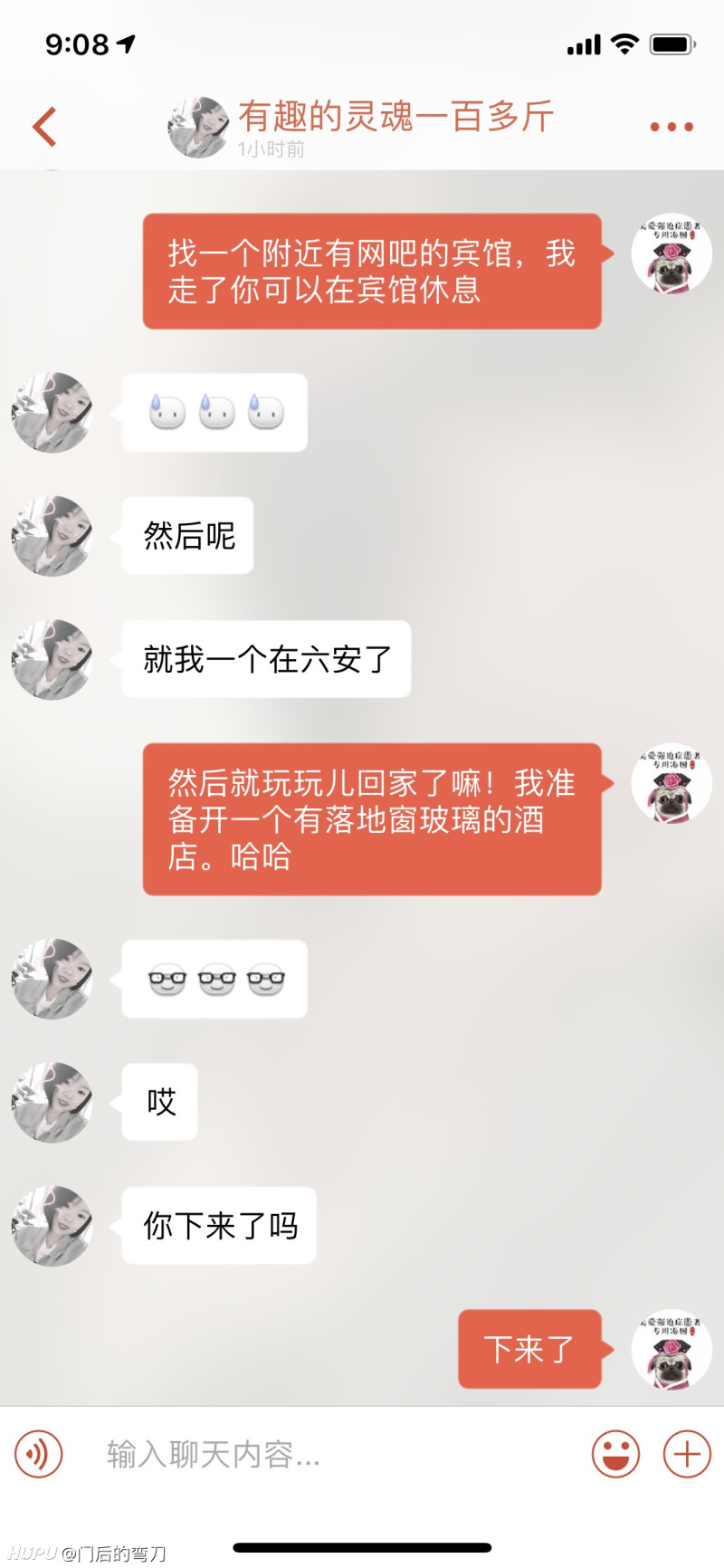Tap contact's avatar beside "然后呢" message
The height and width of the screenshot is (1568, 724).
[52, 536]
